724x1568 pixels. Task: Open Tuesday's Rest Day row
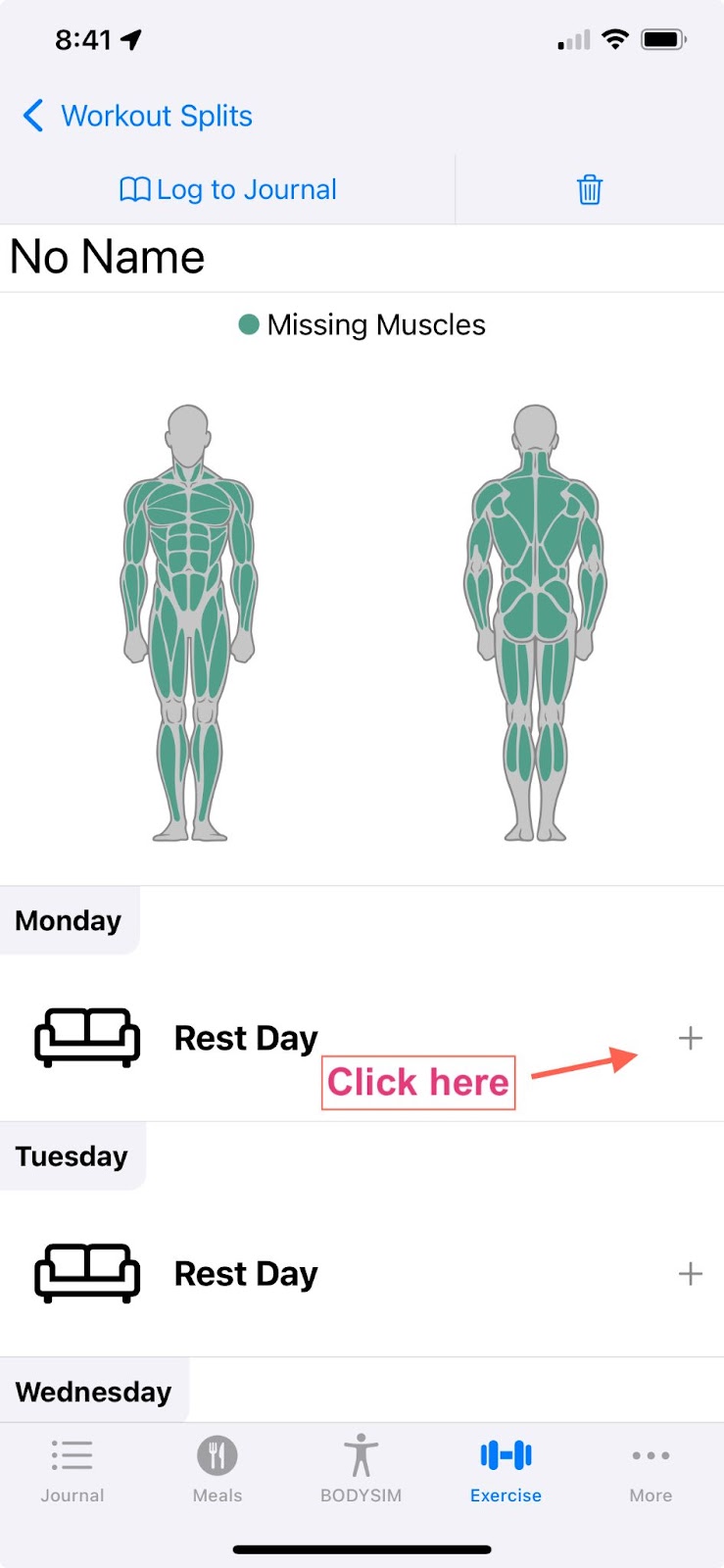pos(245,1274)
